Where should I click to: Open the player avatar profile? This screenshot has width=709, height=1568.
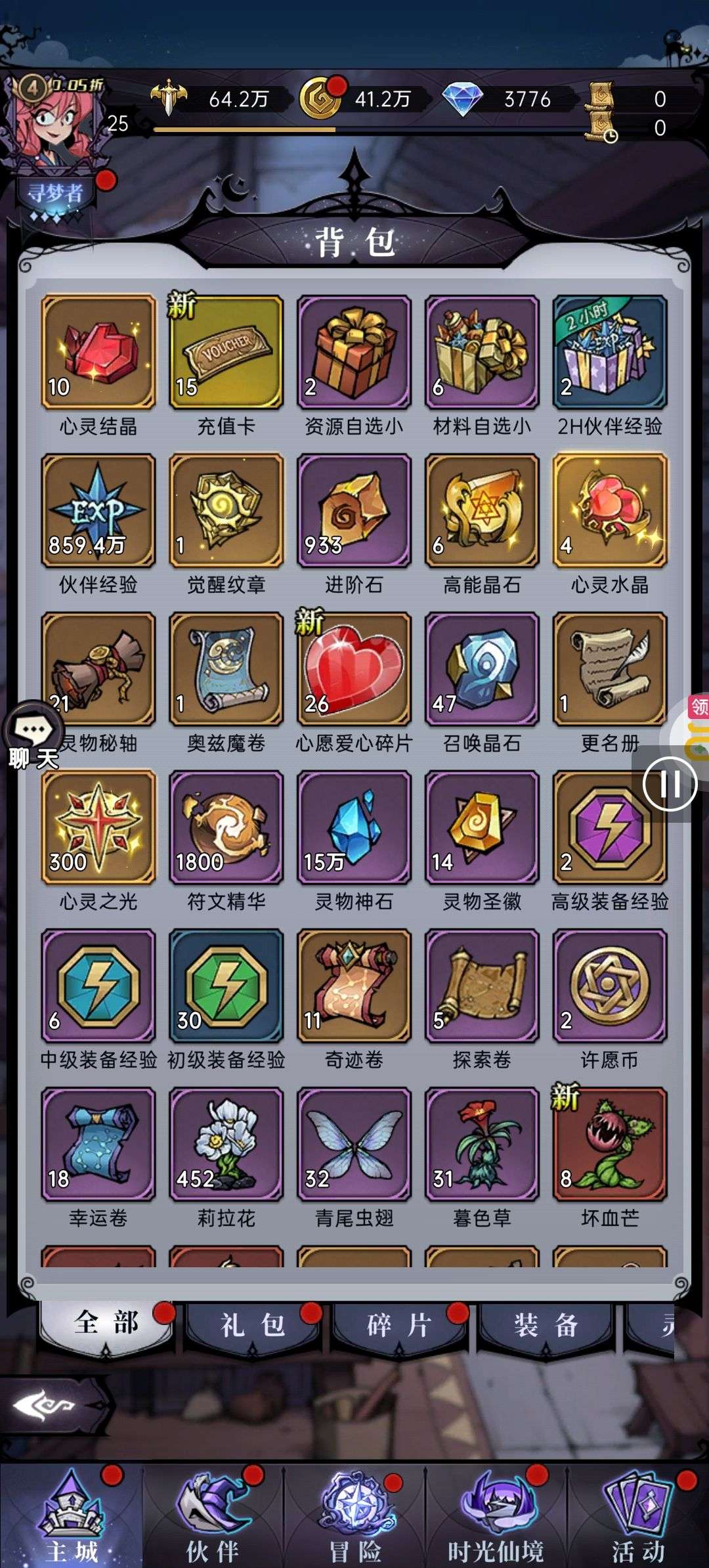coord(53,121)
